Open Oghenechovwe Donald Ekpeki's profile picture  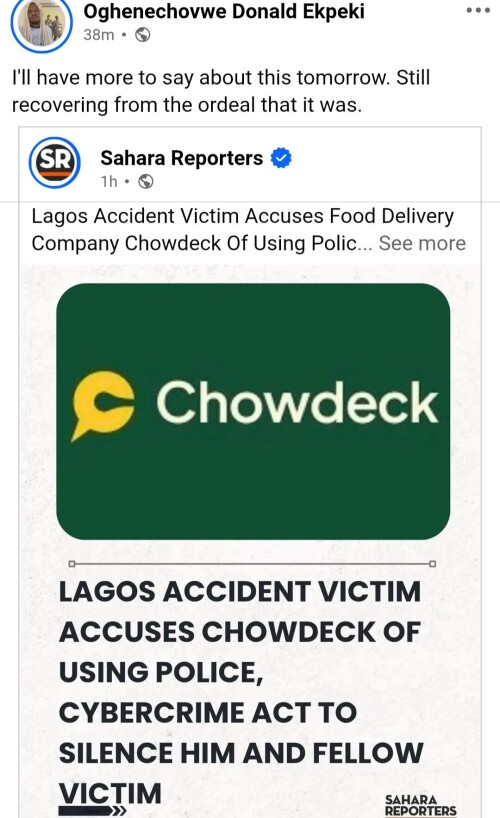point(41,23)
